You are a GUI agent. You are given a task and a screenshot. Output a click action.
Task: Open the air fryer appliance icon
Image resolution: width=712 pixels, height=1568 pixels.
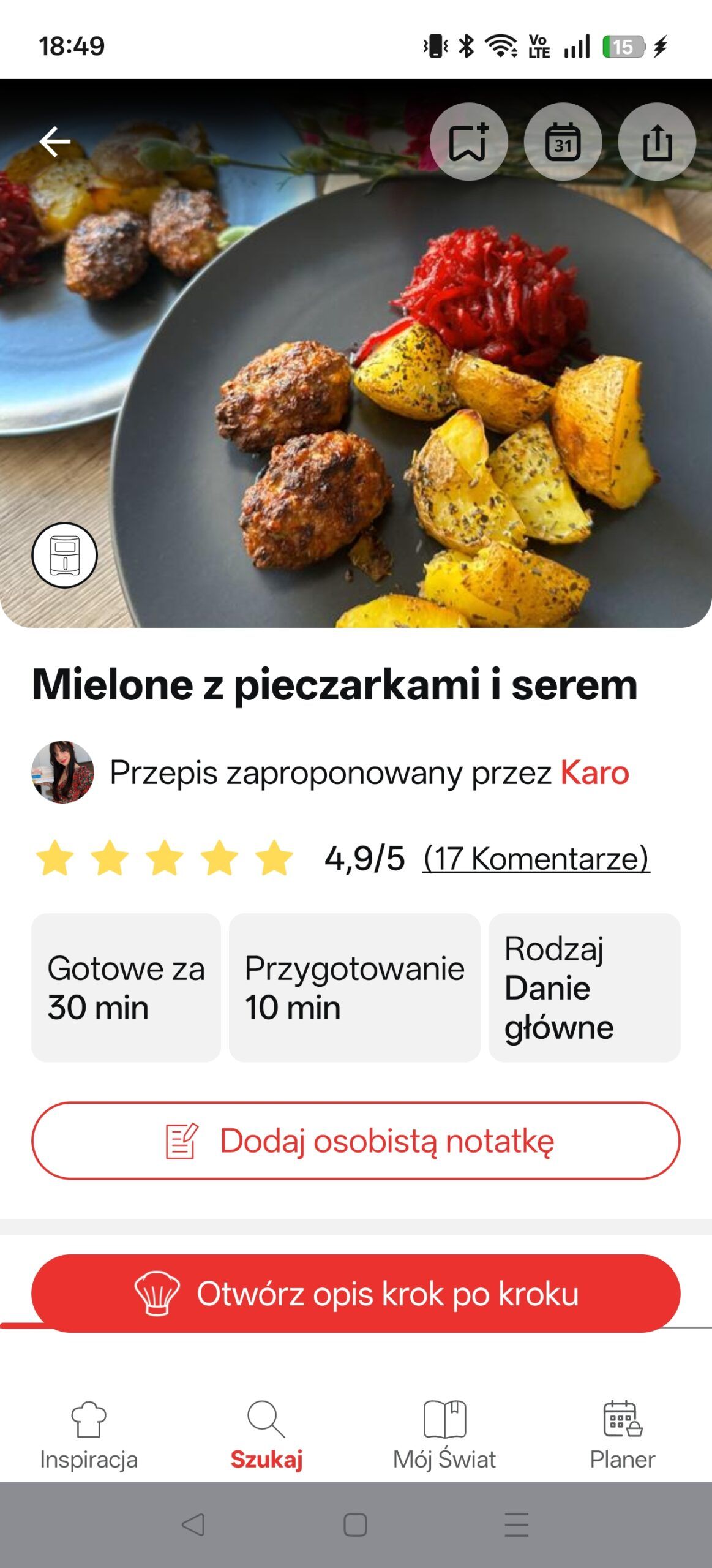click(64, 555)
